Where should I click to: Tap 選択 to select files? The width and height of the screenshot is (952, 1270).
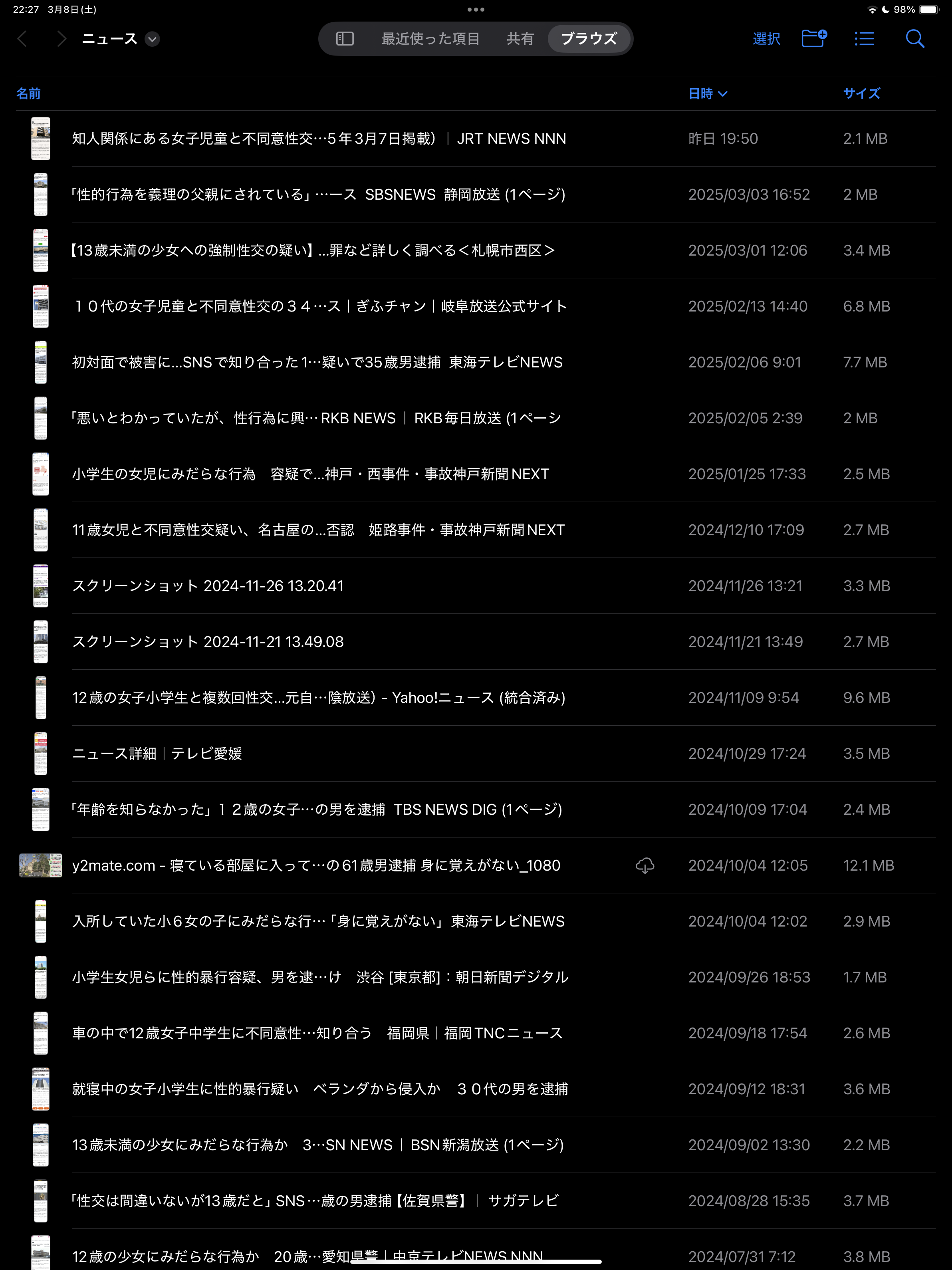766,39
